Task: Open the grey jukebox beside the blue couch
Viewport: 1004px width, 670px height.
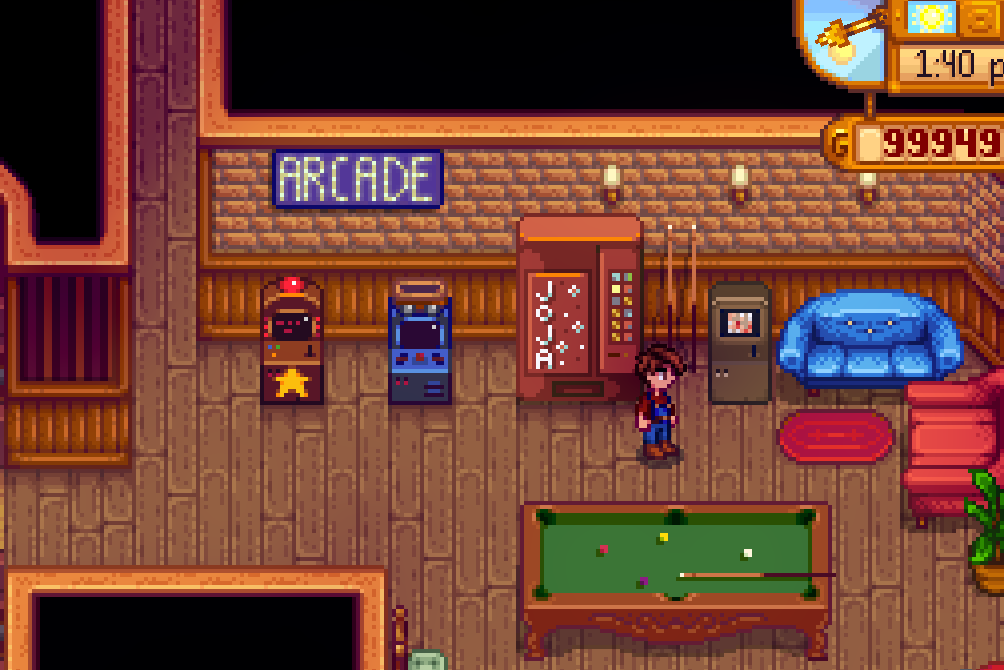Action: coord(740,343)
